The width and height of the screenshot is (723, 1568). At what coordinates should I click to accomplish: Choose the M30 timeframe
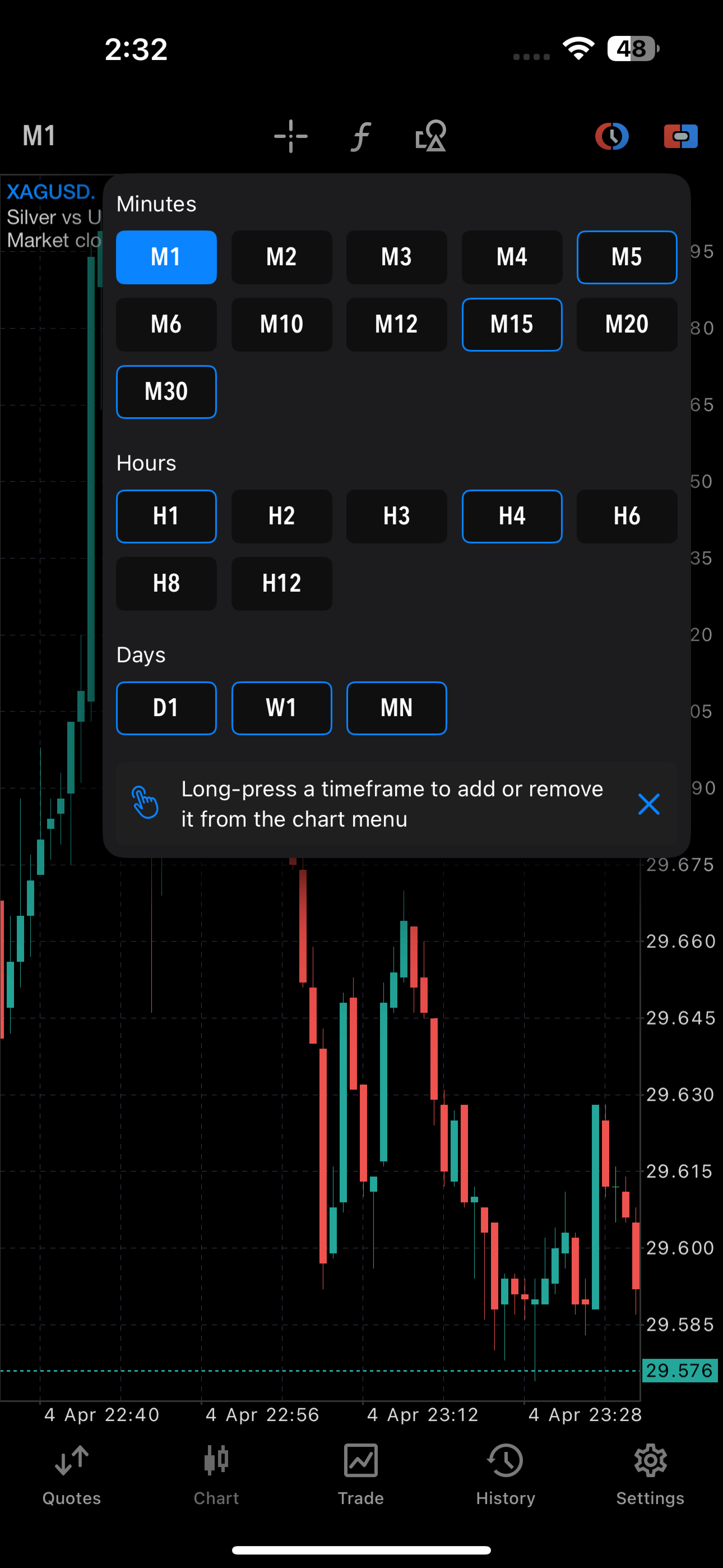[166, 391]
